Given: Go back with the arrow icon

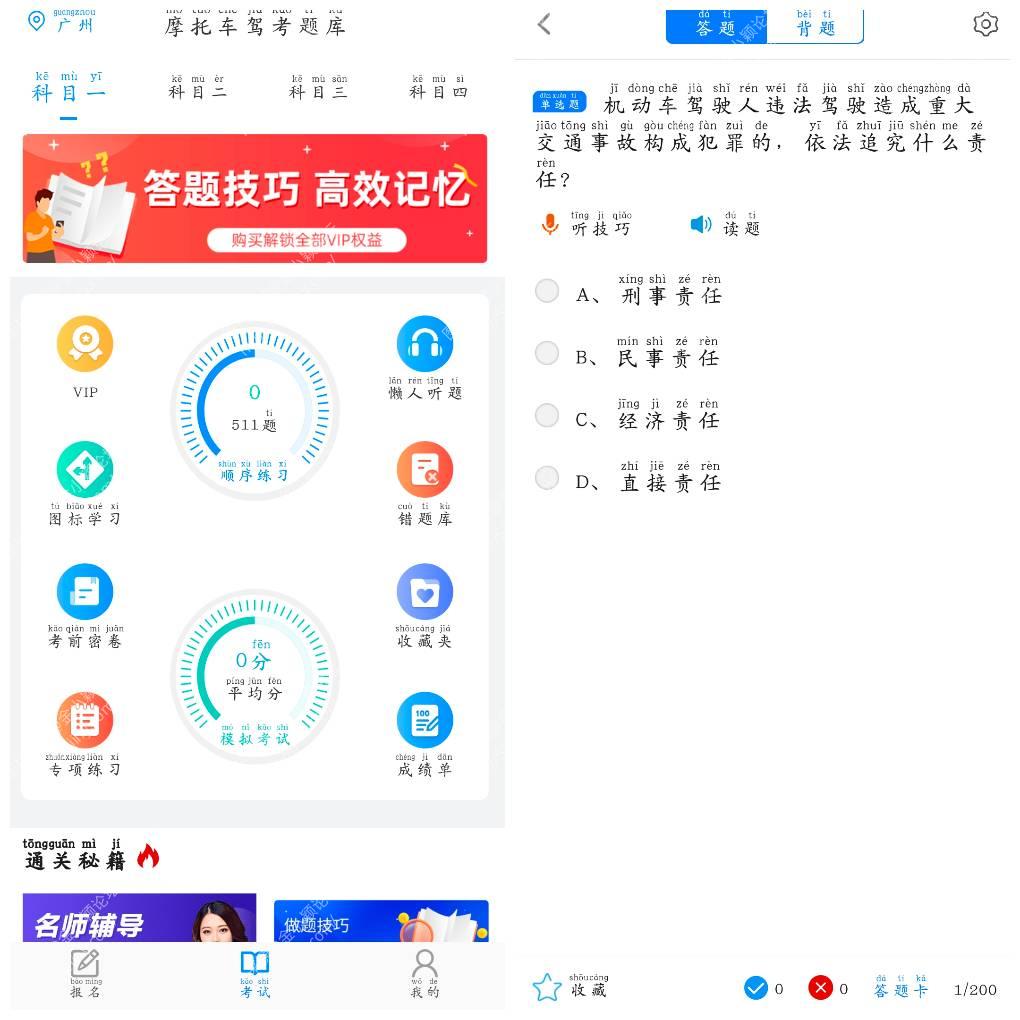Looking at the screenshot, I should [x=544, y=24].
